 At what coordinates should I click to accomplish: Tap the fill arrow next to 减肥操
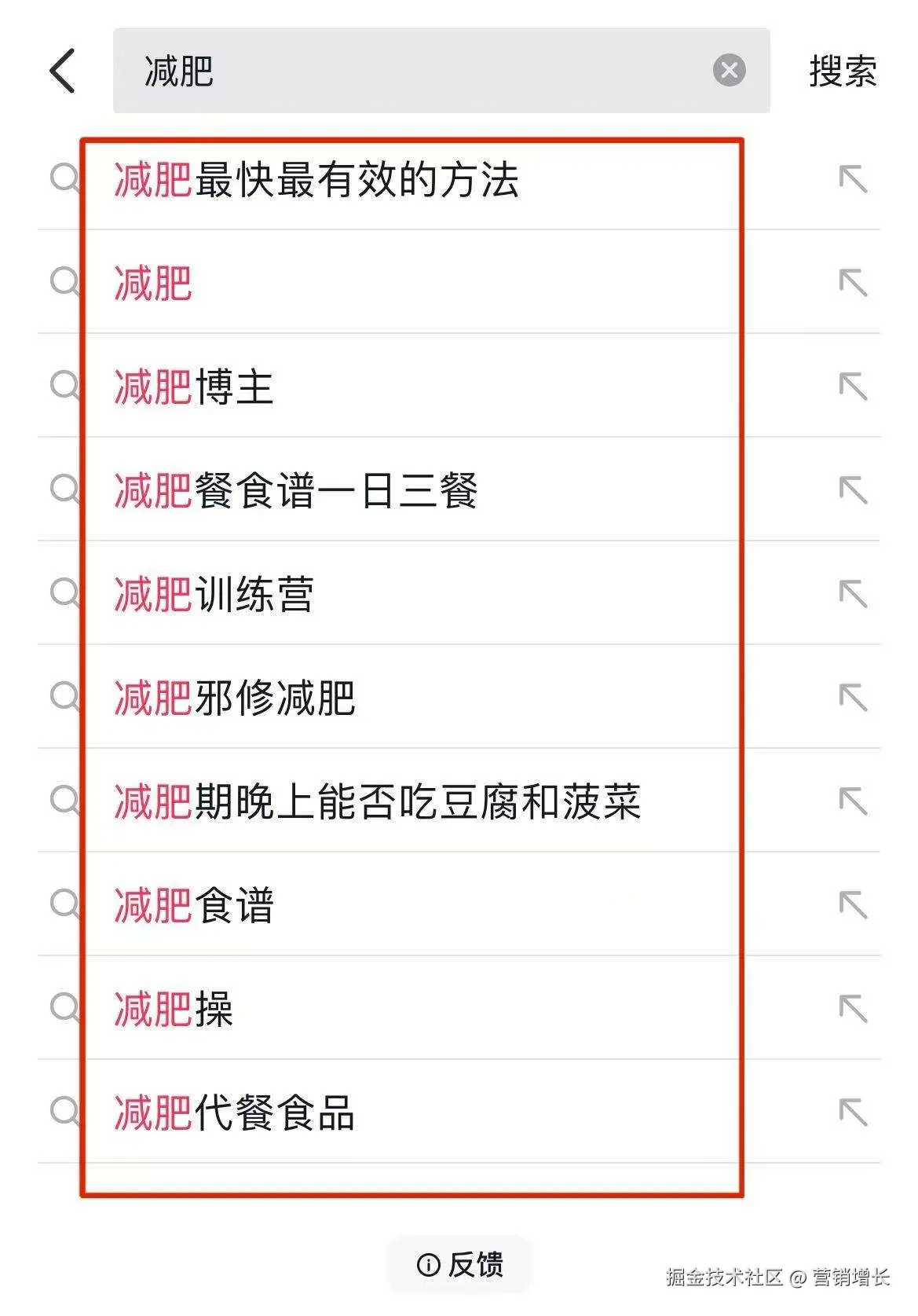[853, 1009]
